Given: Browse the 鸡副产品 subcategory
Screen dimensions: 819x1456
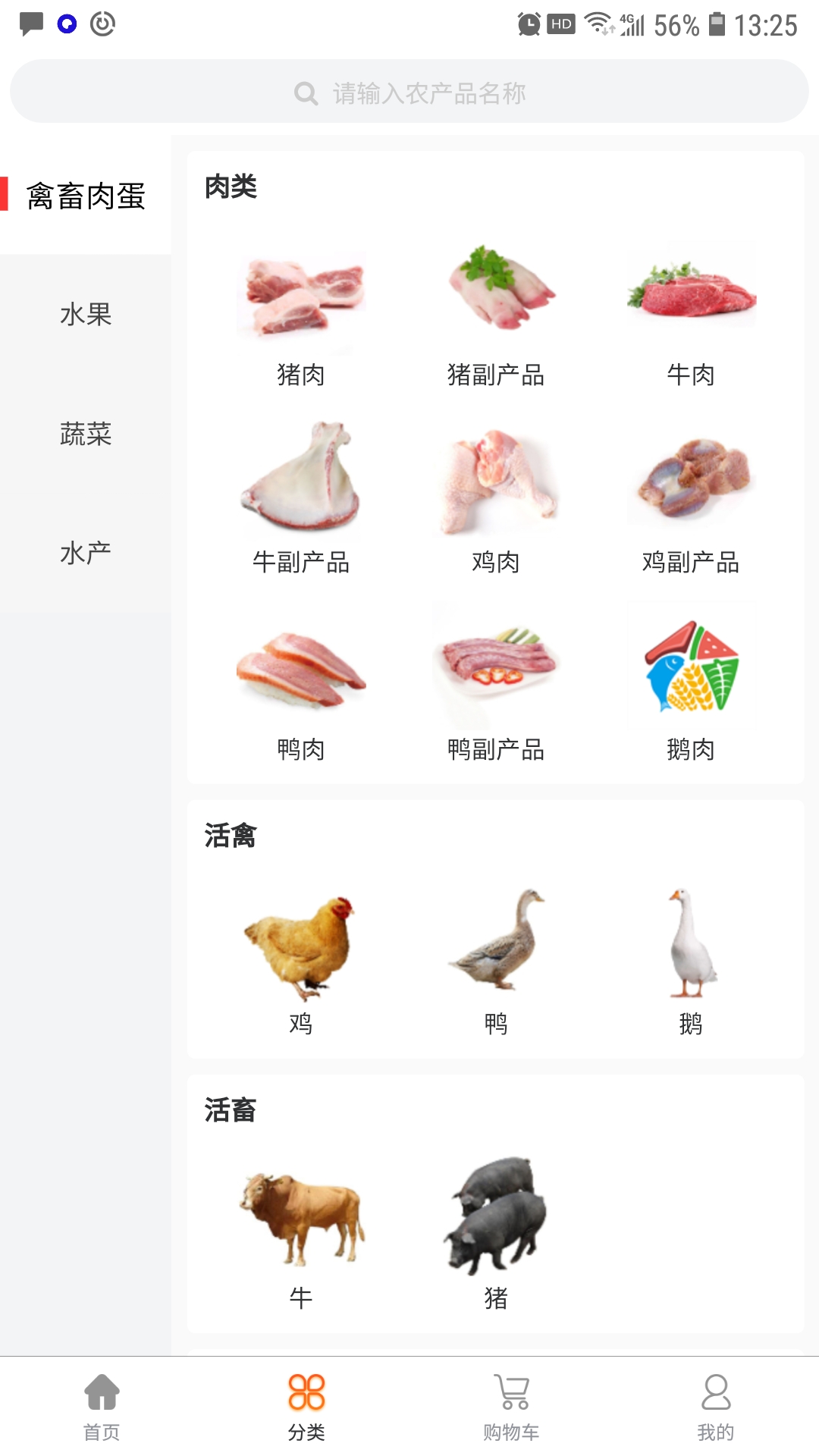Looking at the screenshot, I should tap(691, 500).
